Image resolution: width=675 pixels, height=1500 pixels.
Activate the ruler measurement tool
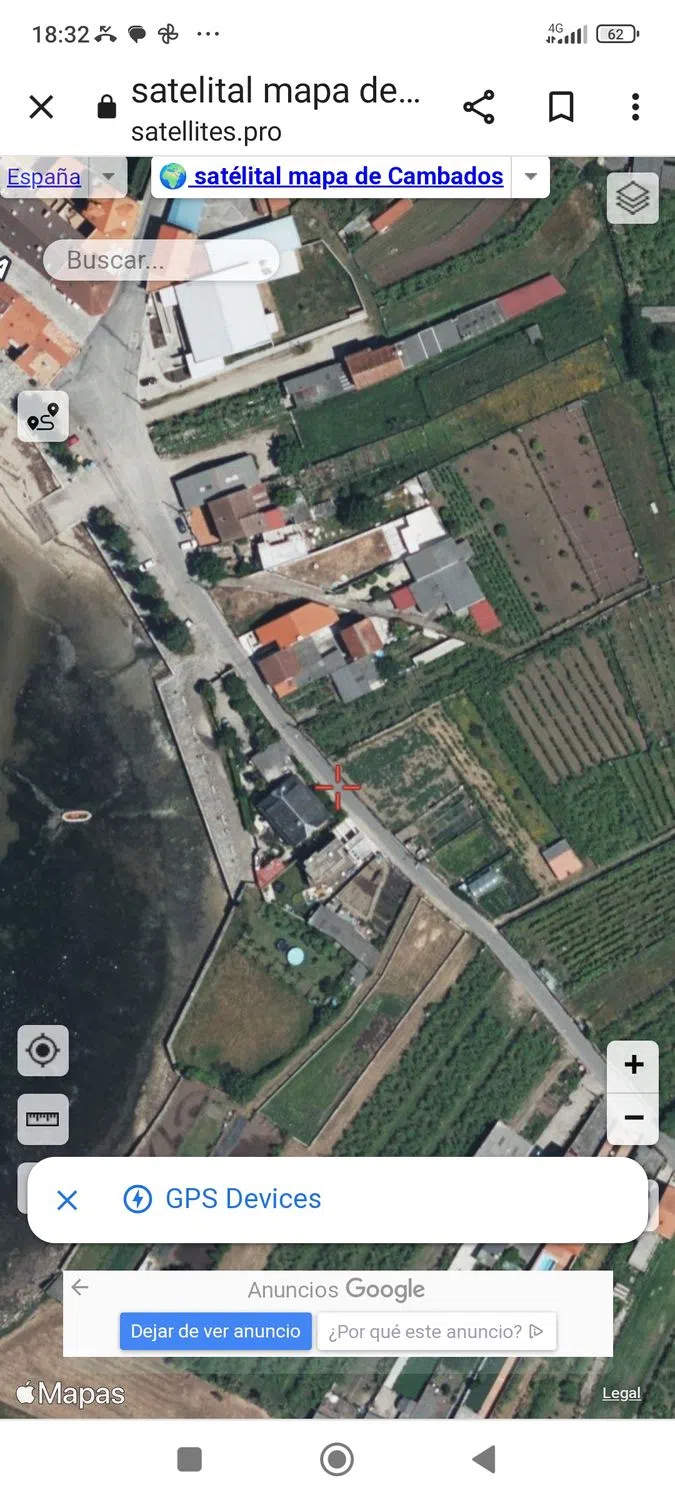coord(43,1119)
